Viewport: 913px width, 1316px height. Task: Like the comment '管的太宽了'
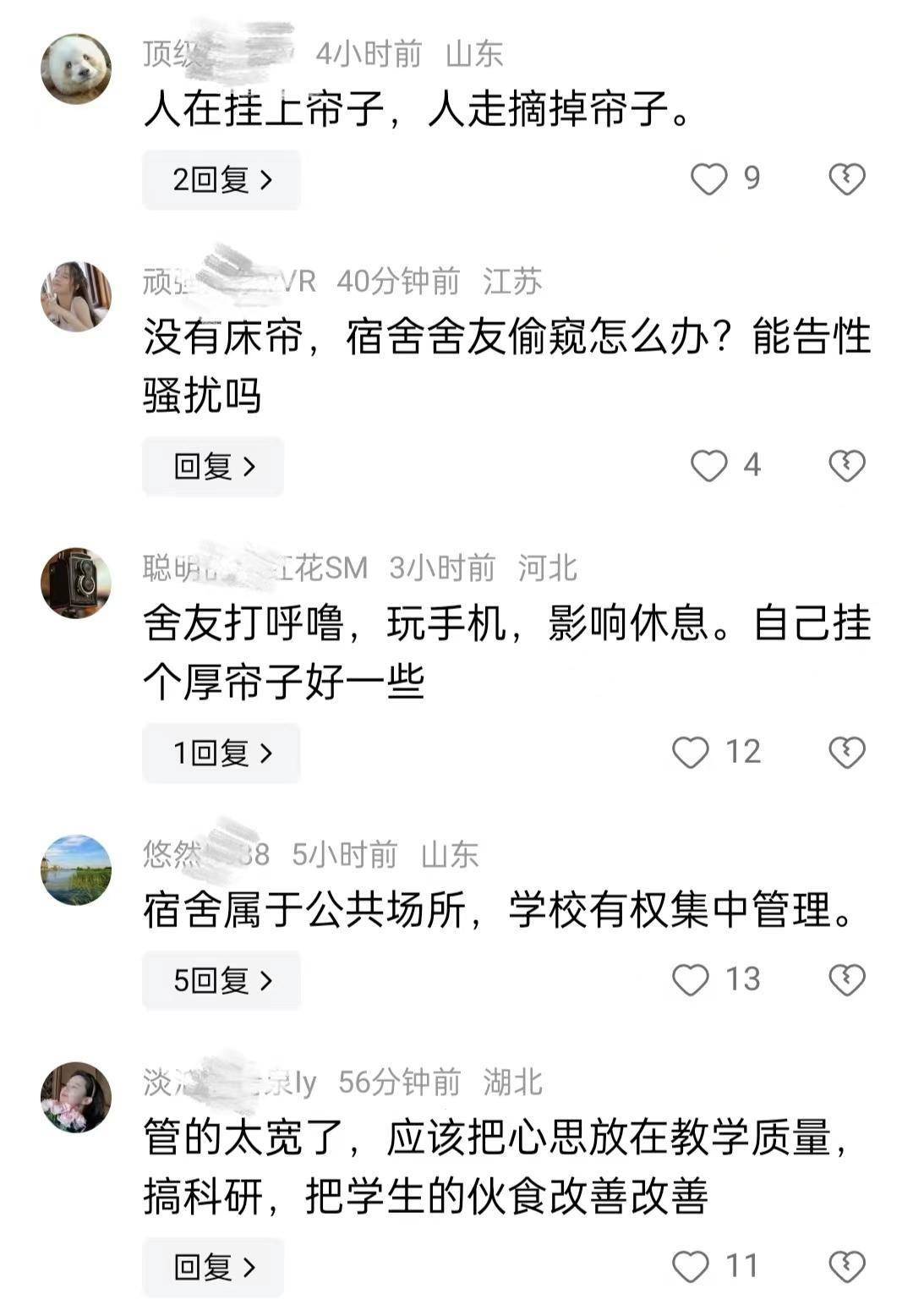[x=690, y=1266]
